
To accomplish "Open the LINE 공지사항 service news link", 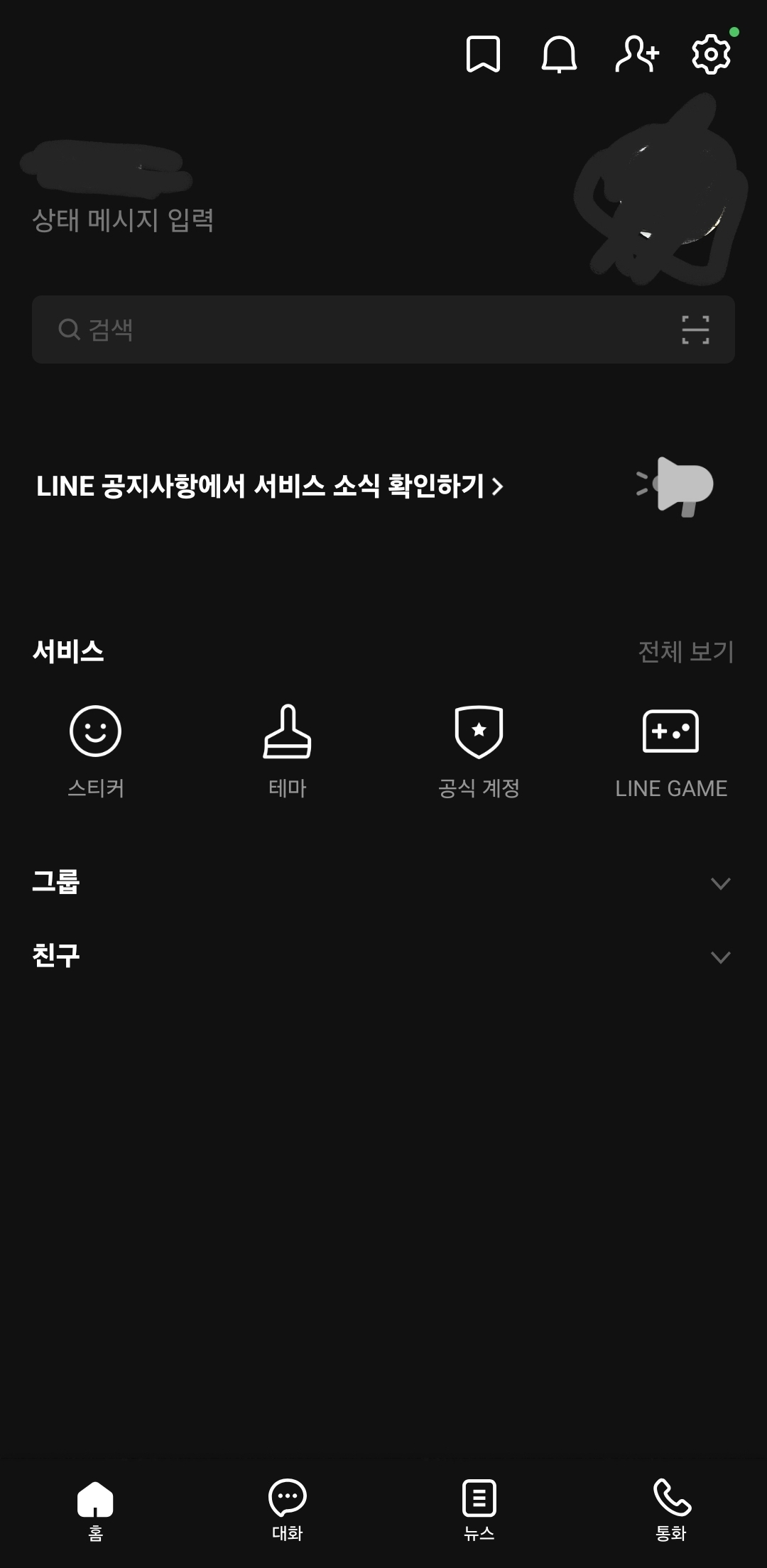I will (270, 486).
